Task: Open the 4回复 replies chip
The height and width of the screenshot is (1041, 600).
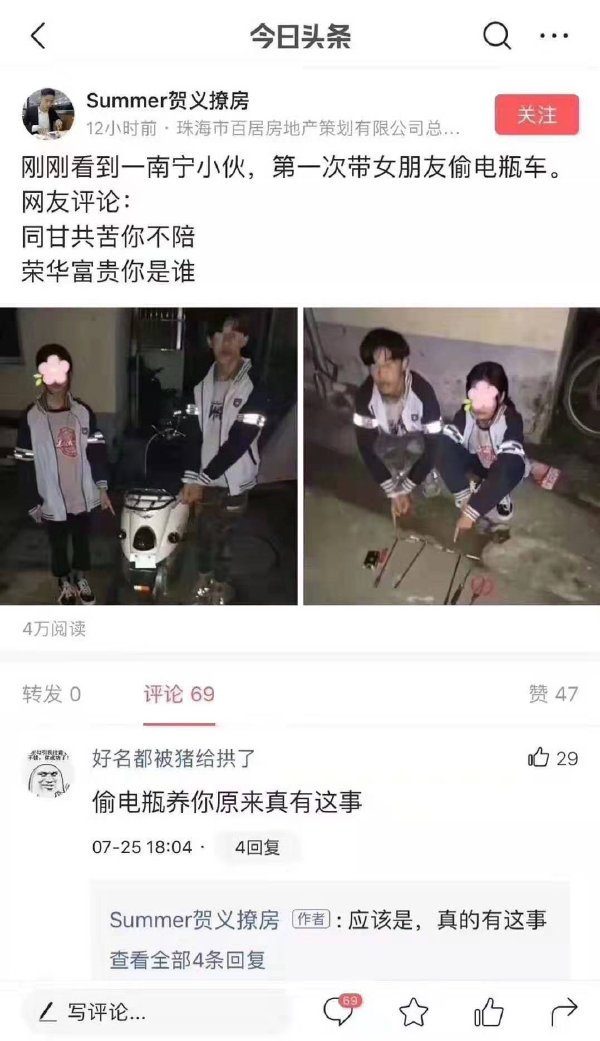Action: point(257,847)
